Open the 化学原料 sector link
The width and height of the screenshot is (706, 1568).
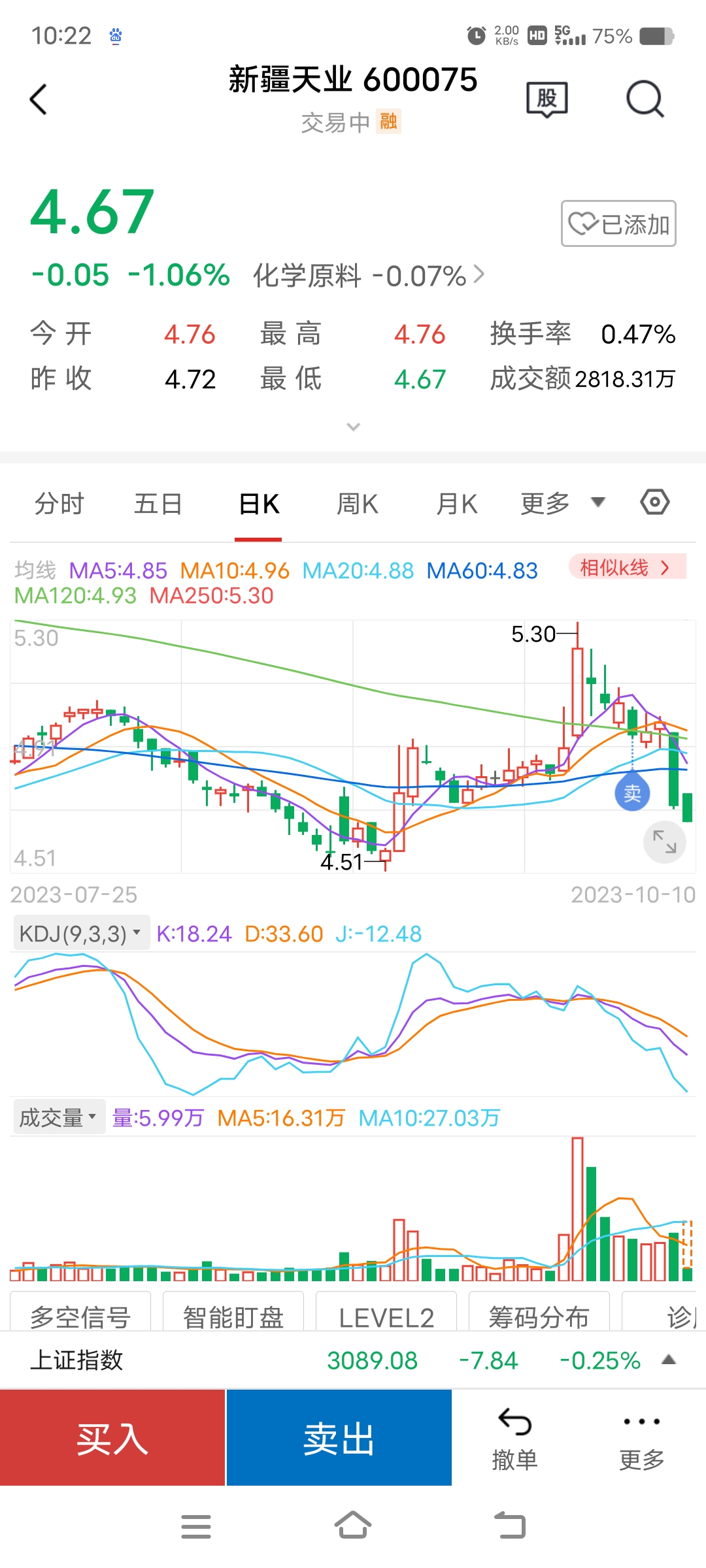click(369, 276)
